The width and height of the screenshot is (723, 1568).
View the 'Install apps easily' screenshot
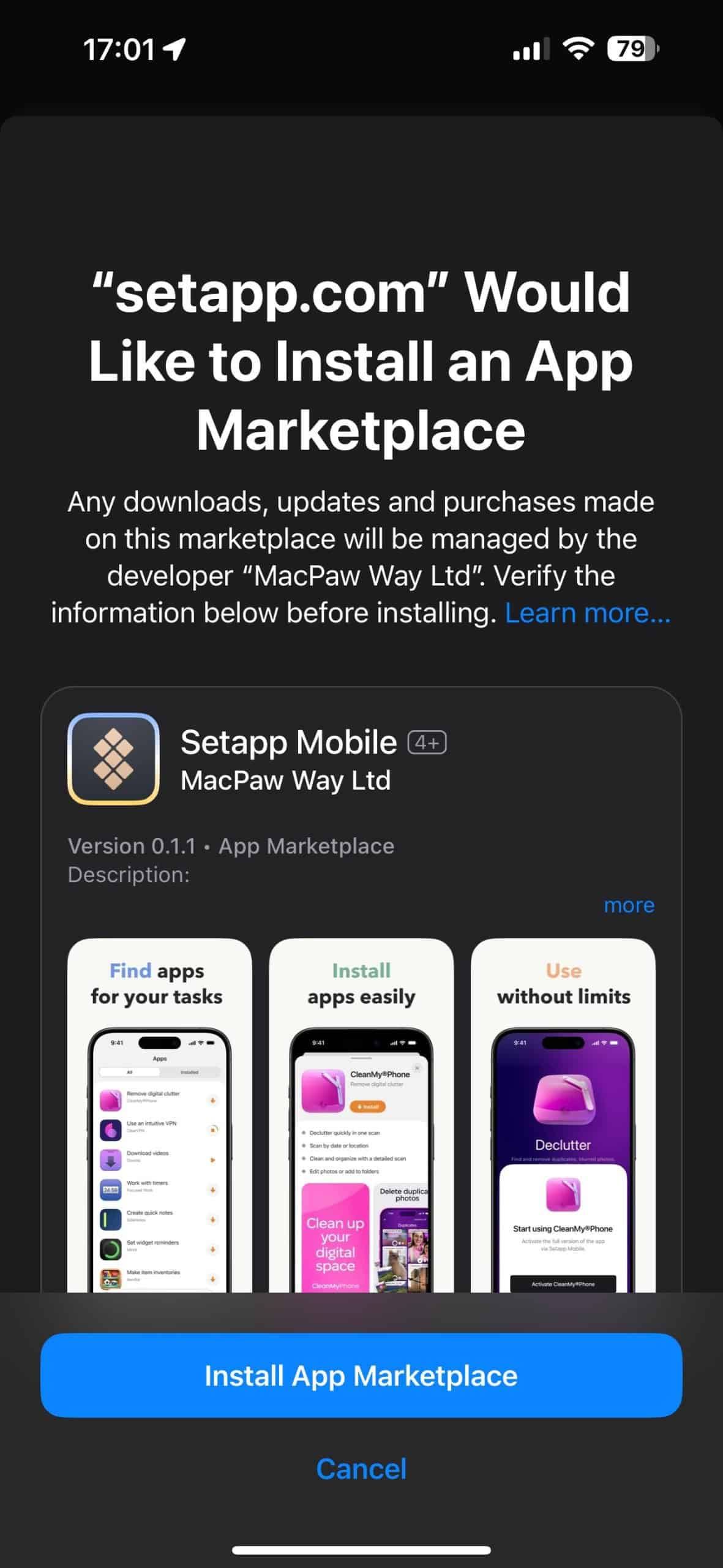coord(361,1115)
